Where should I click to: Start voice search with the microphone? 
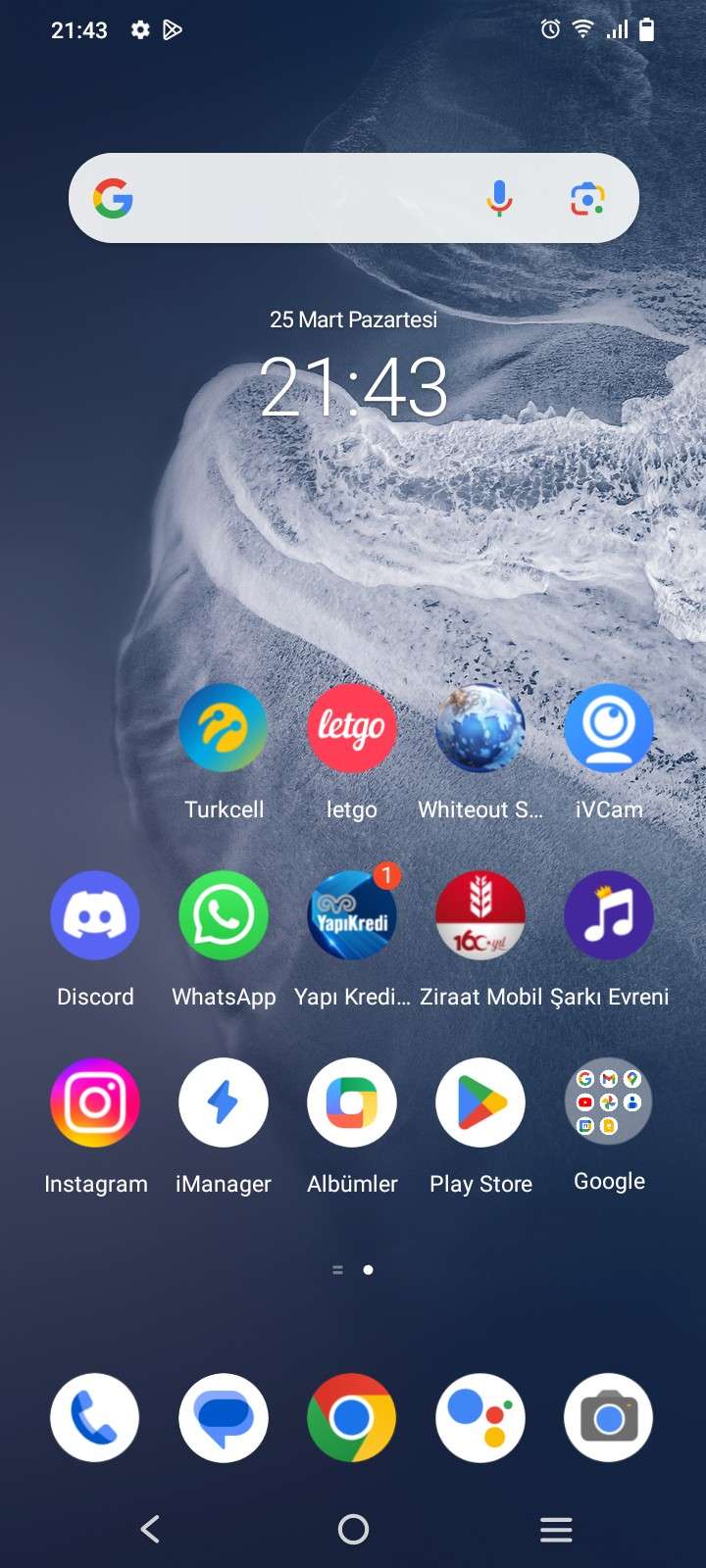click(499, 199)
